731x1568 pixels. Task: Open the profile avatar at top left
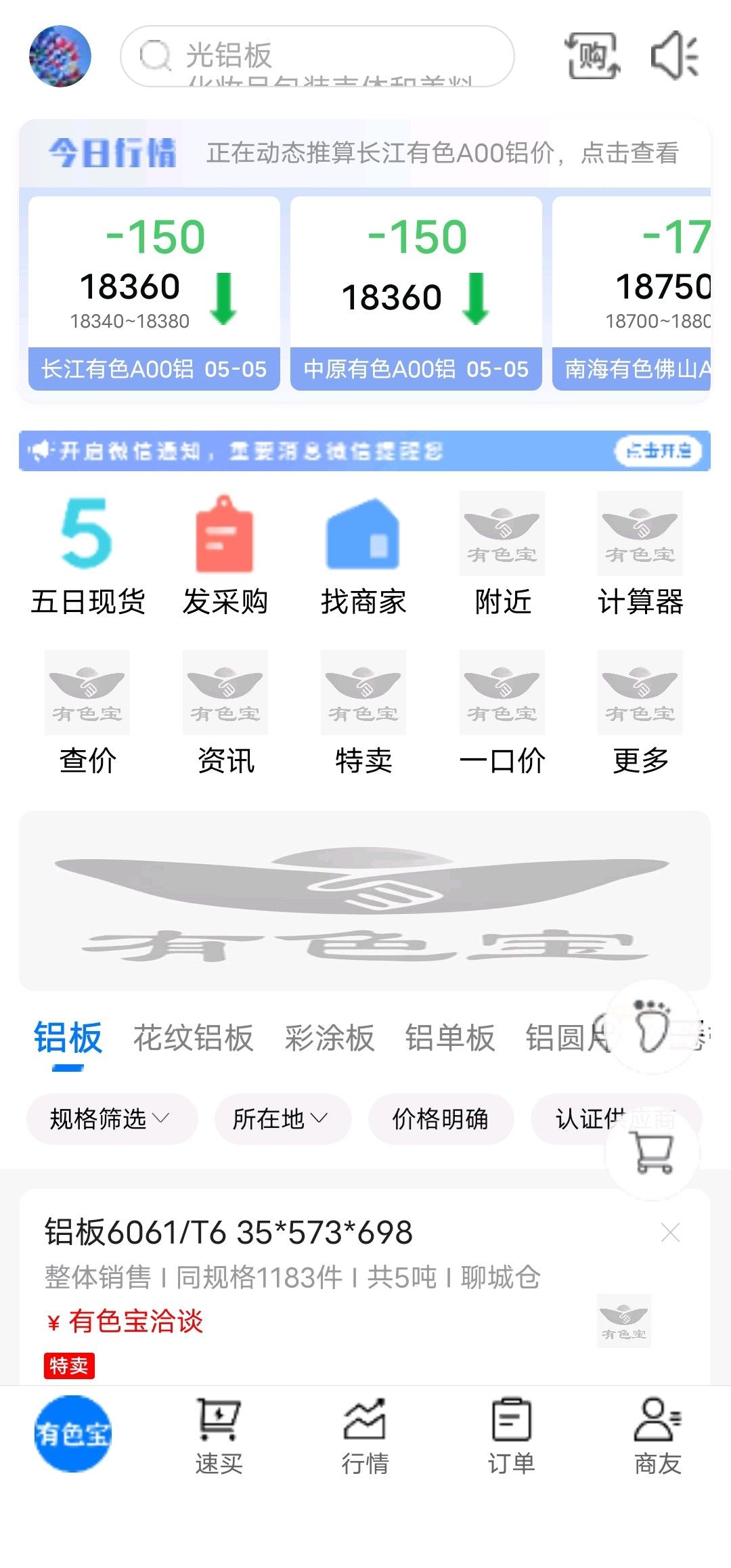point(60,56)
